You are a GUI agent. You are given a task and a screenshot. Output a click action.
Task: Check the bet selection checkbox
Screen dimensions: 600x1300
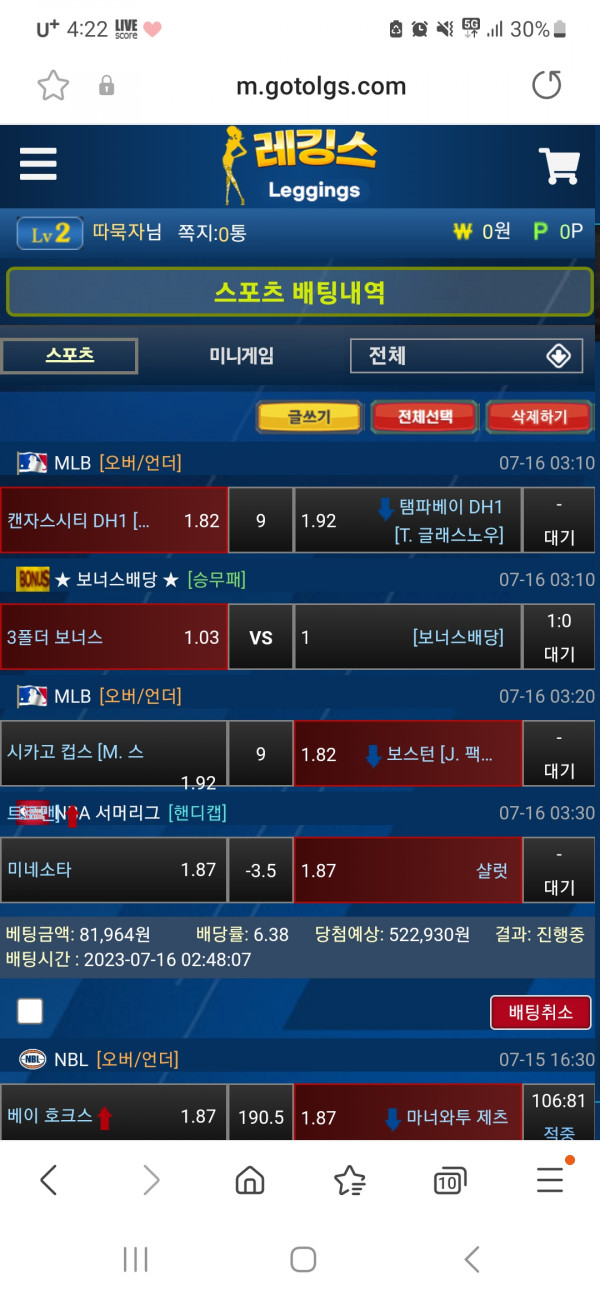click(30, 1012)
